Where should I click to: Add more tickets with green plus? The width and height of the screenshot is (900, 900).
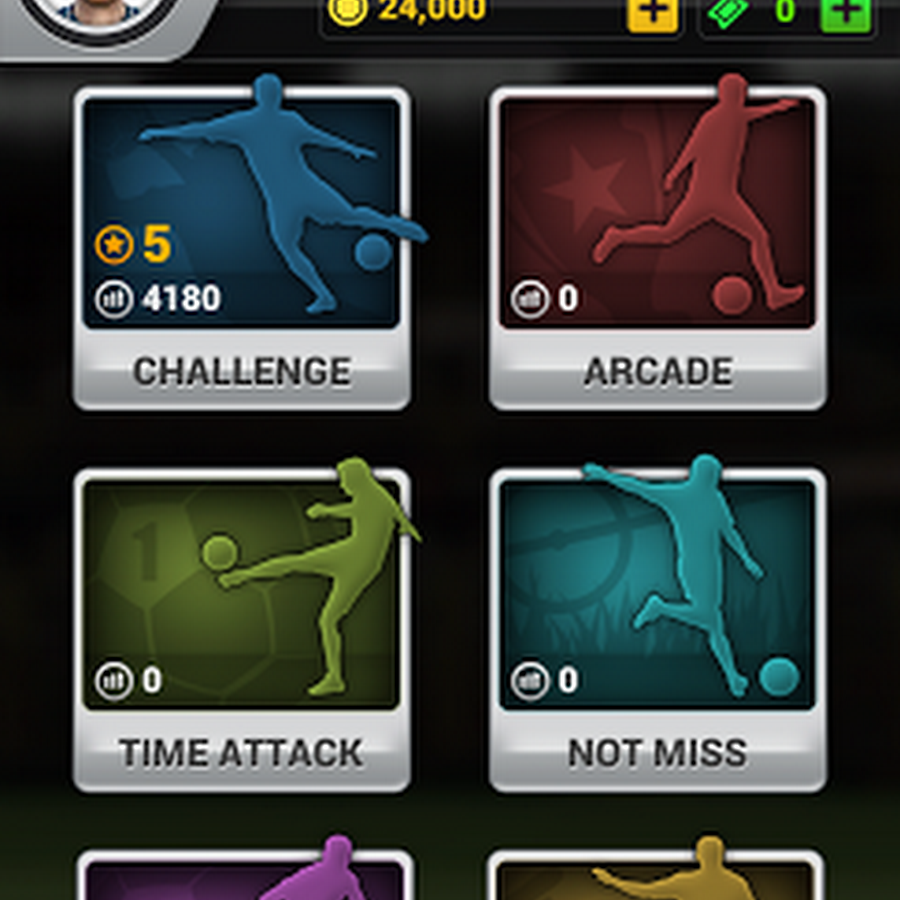845,13
